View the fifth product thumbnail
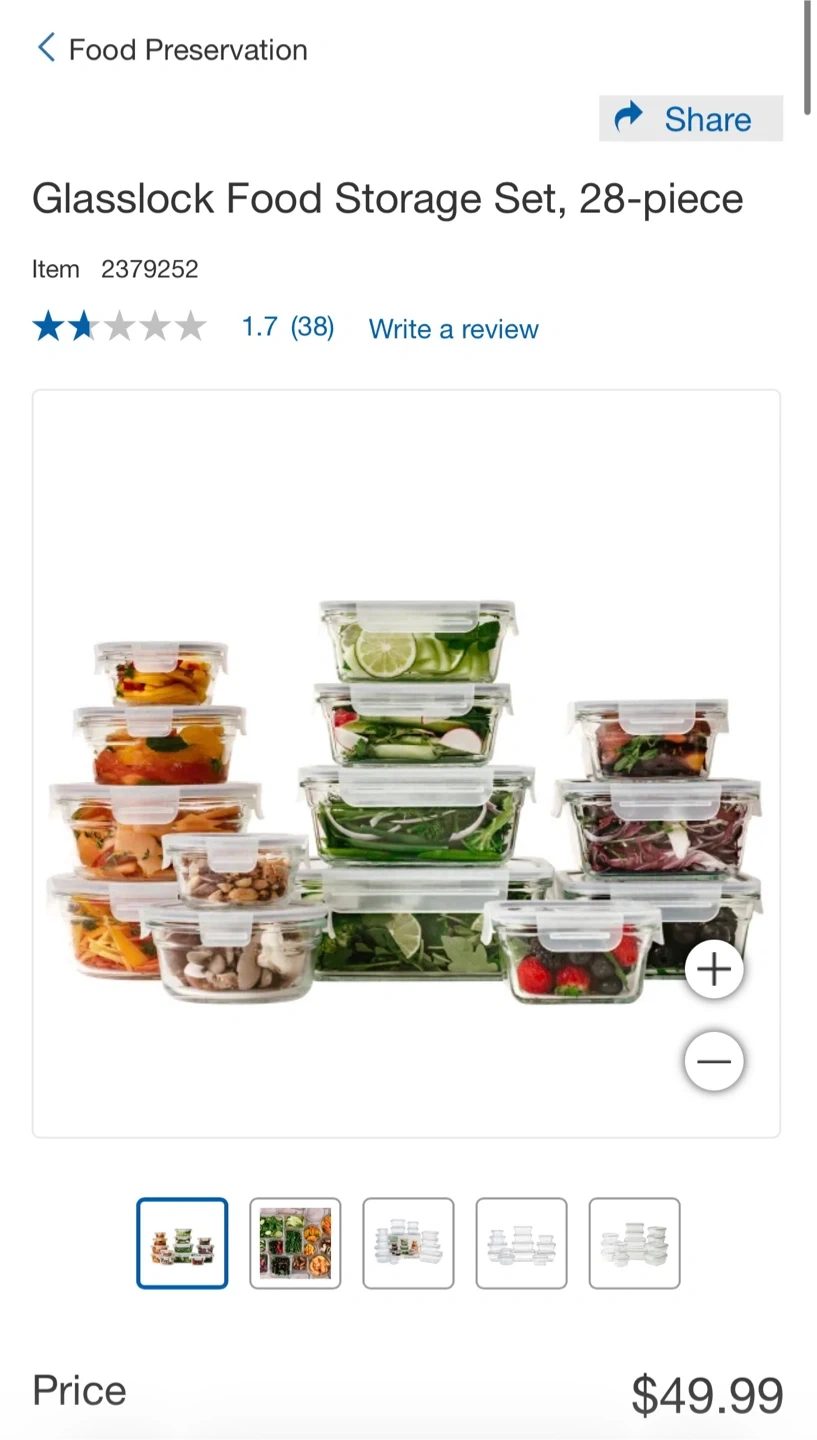817x1440 pixels. (634, 1243)
